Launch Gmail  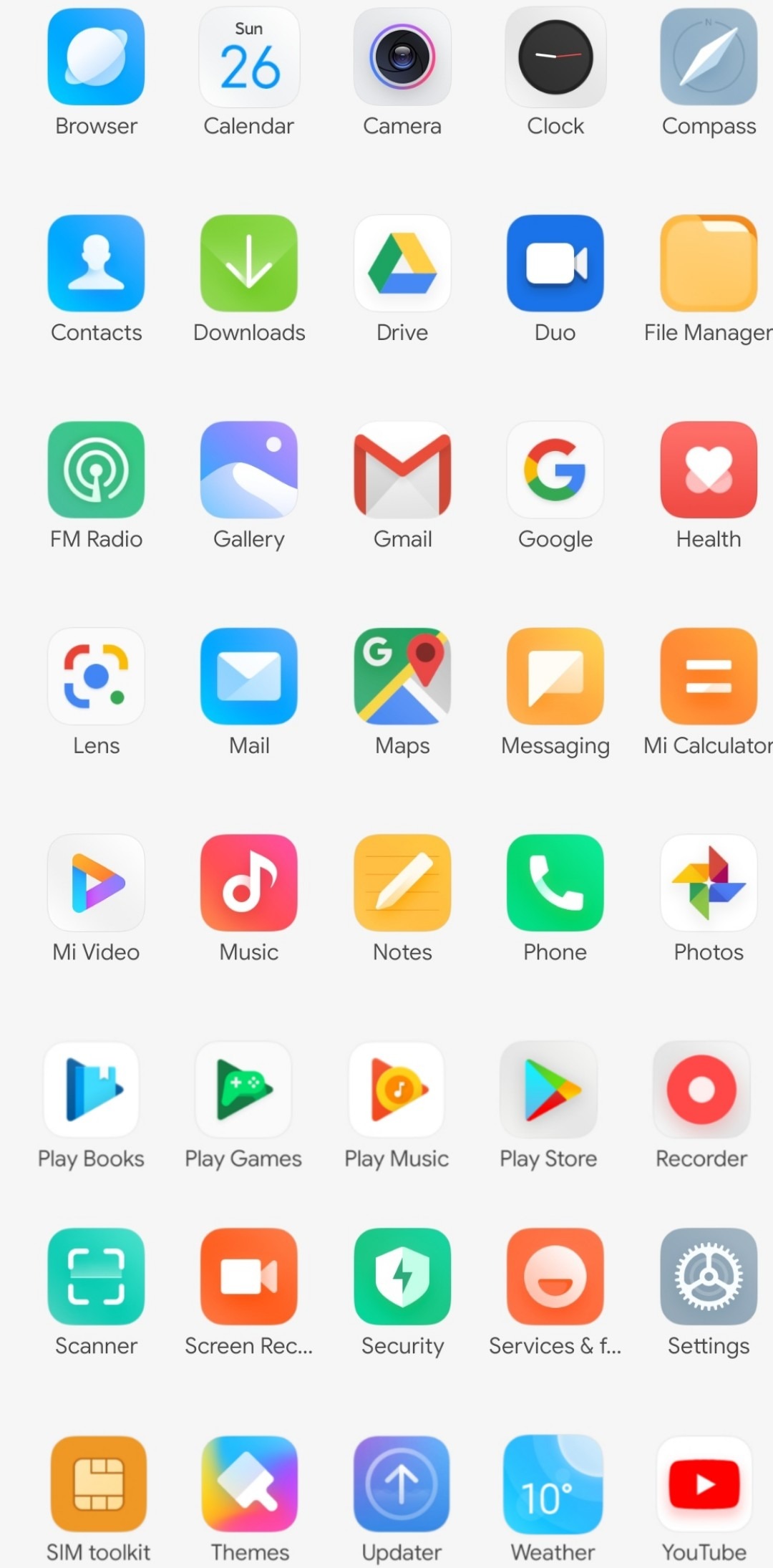click(402, 470)
